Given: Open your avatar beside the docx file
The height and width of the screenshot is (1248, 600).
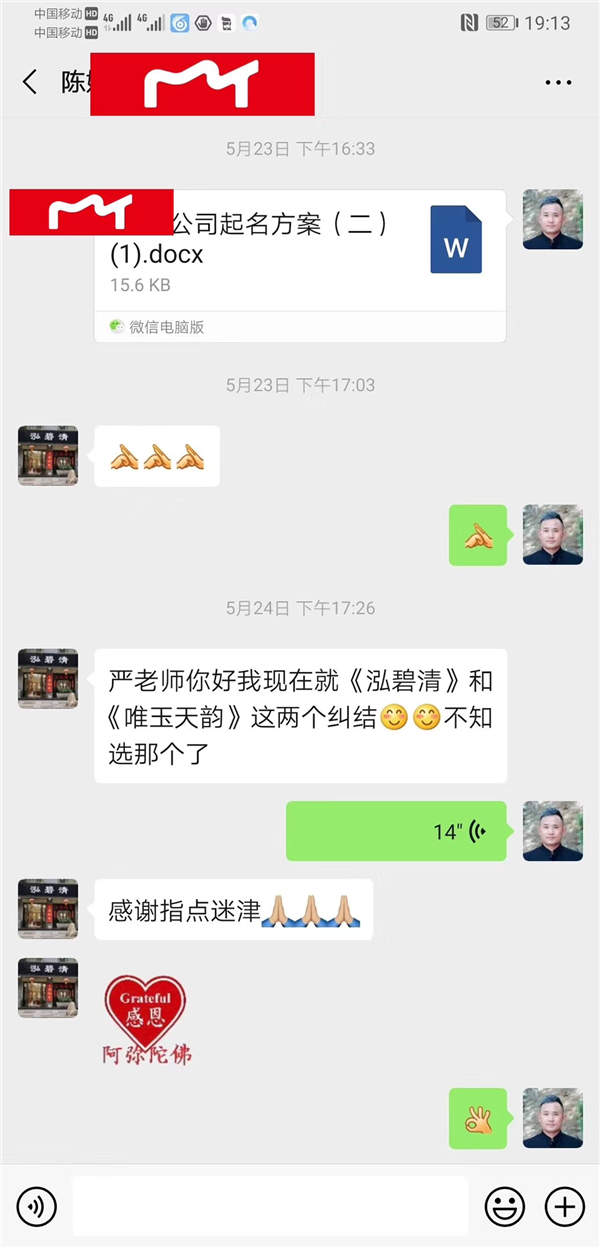Looking at the screenshot, I should tap(553, 219).
